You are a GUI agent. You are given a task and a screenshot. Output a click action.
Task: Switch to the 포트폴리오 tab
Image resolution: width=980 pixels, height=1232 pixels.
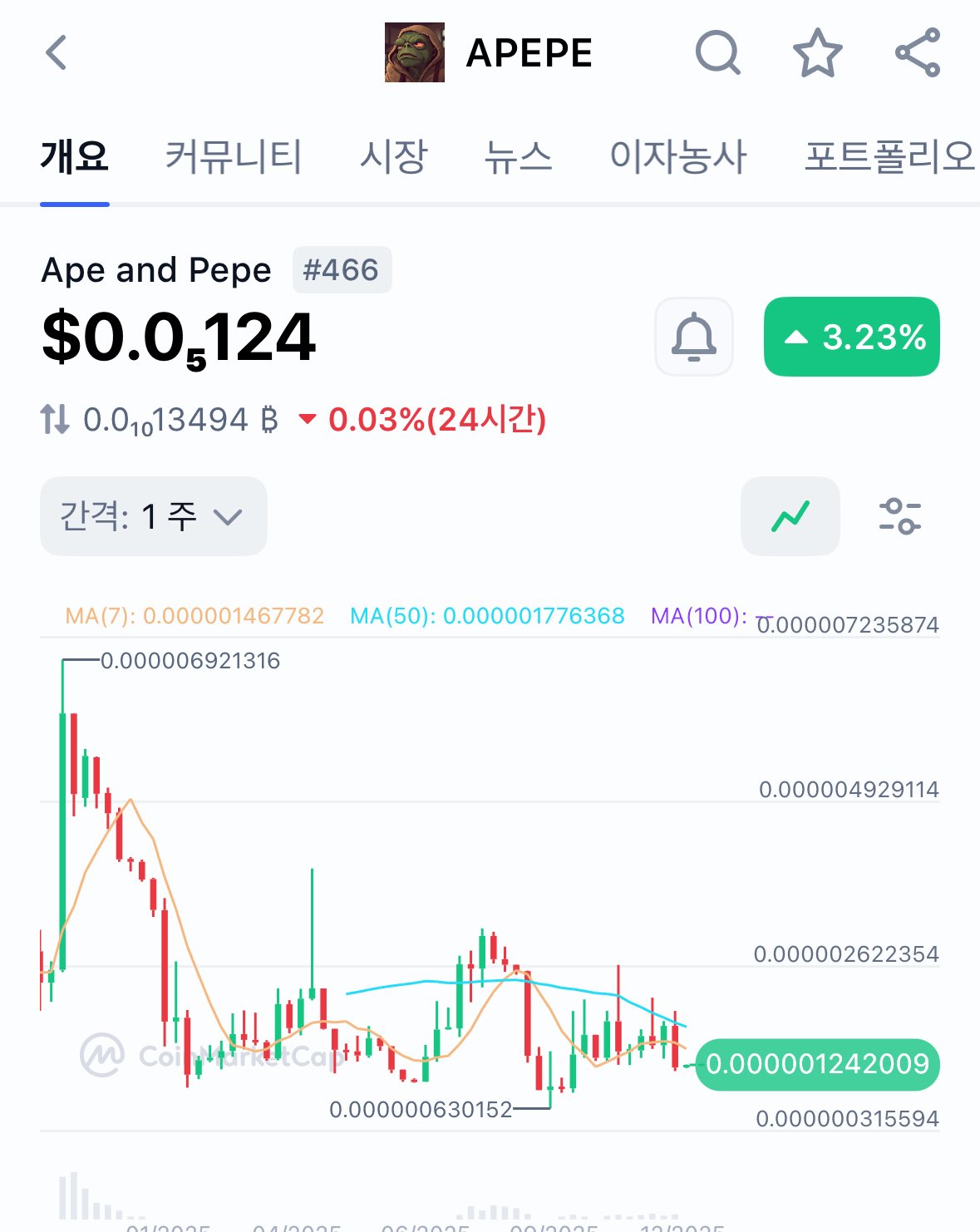point(889,156)
